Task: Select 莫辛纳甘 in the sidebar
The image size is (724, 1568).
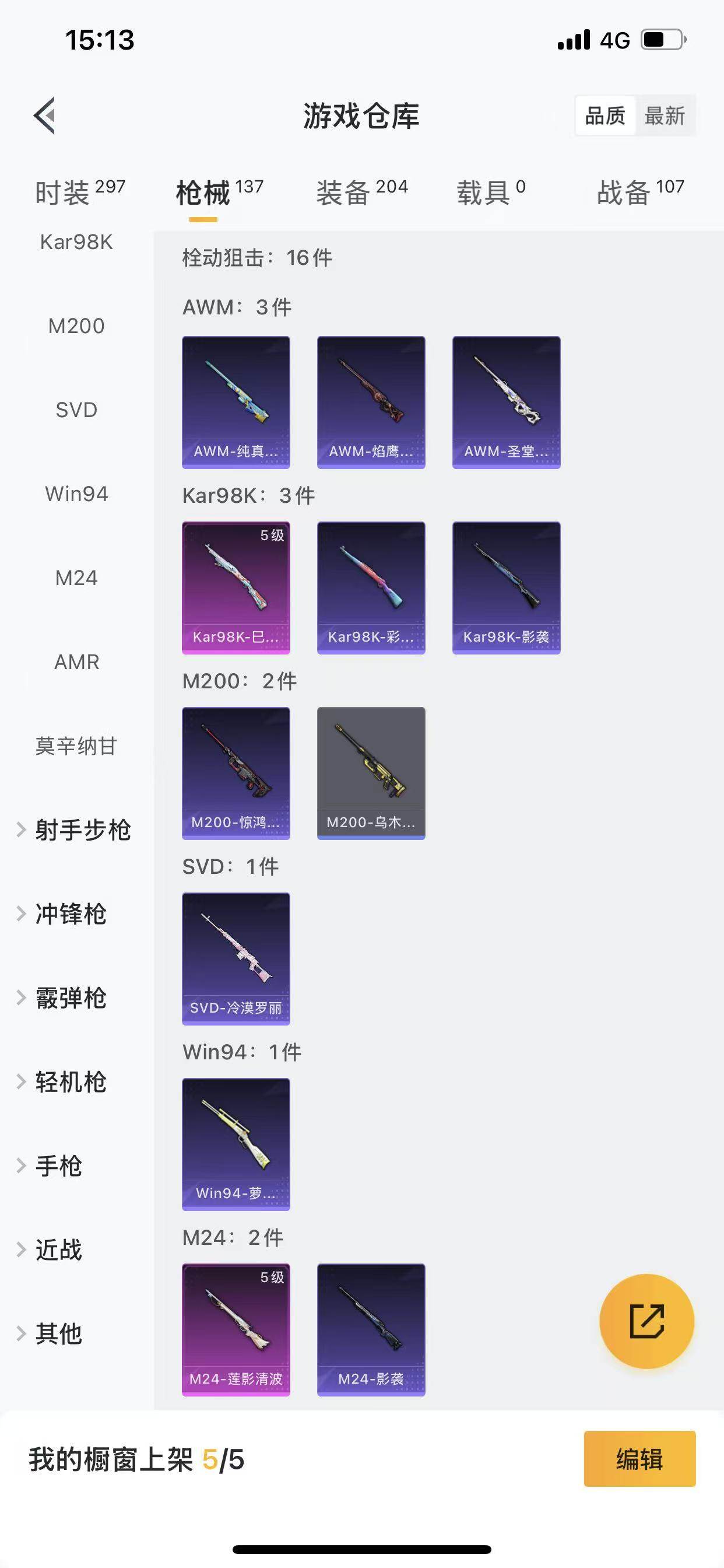Action: point(76,745)
